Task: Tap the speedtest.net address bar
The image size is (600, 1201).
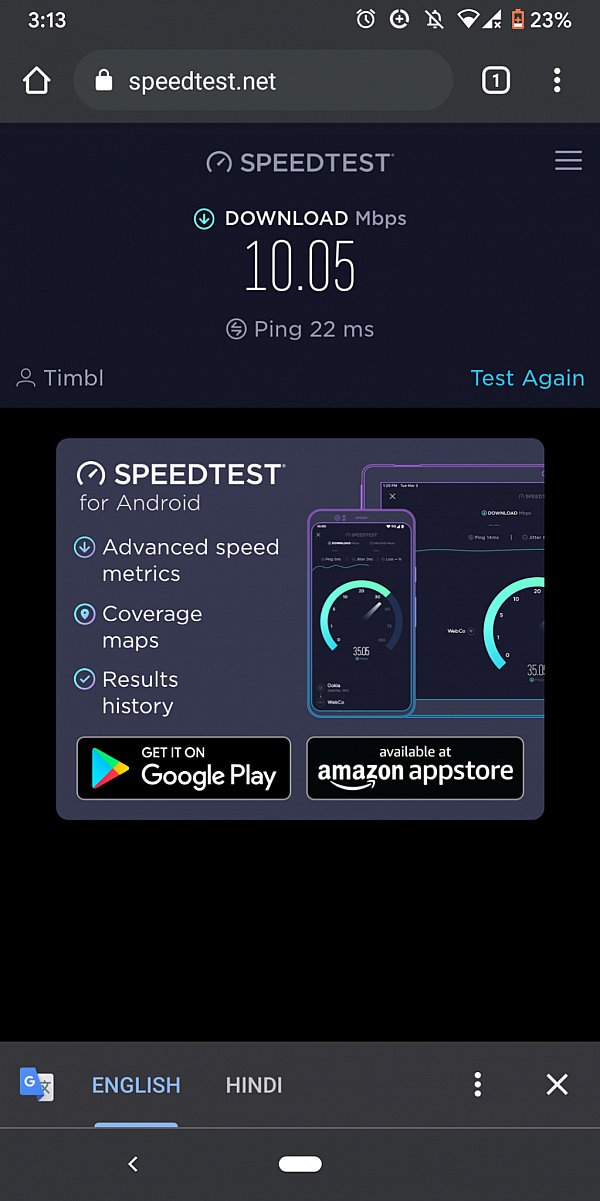Action: point(263,81)
